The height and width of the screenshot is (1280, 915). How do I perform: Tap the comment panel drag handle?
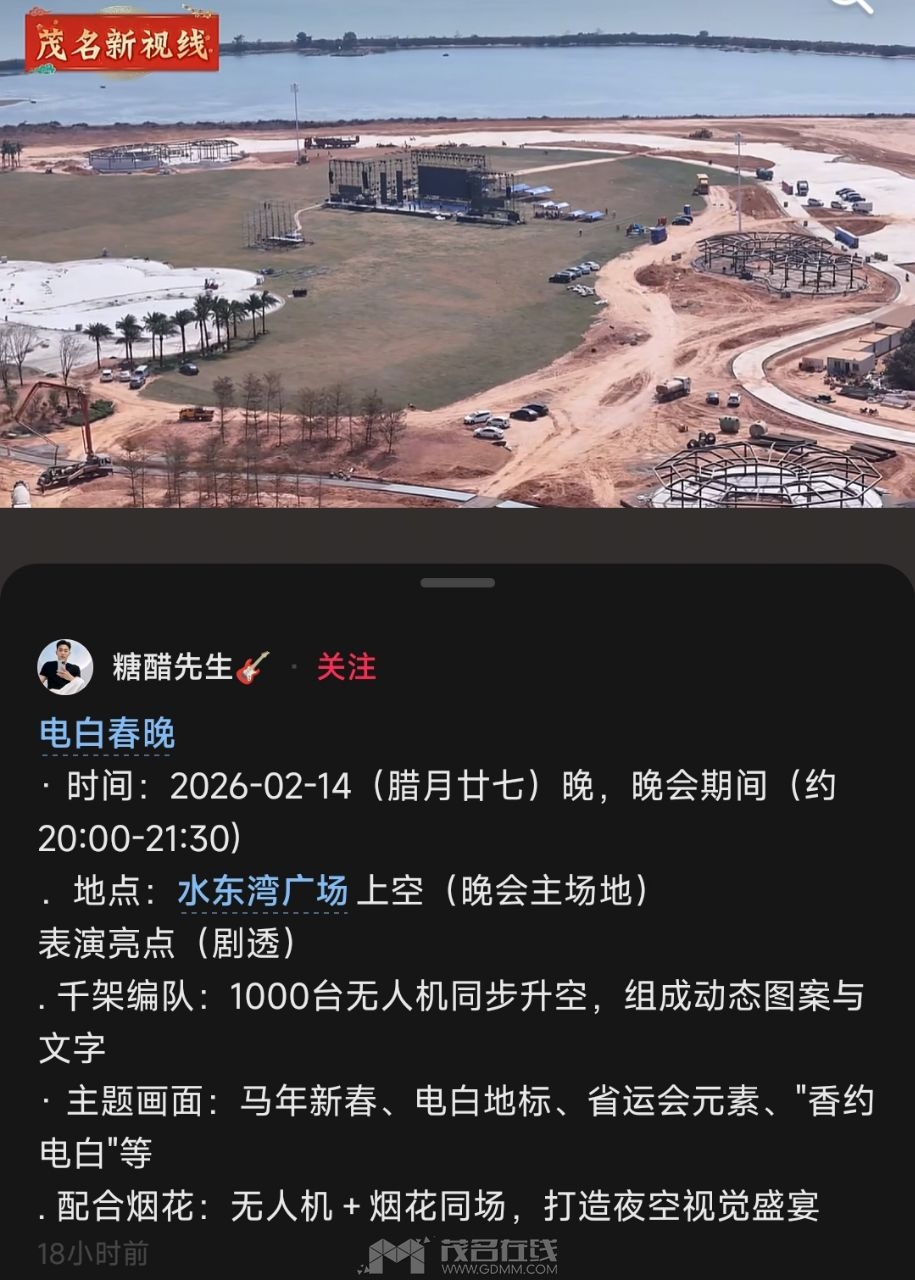pyautogui.click(x=457, y=582)
